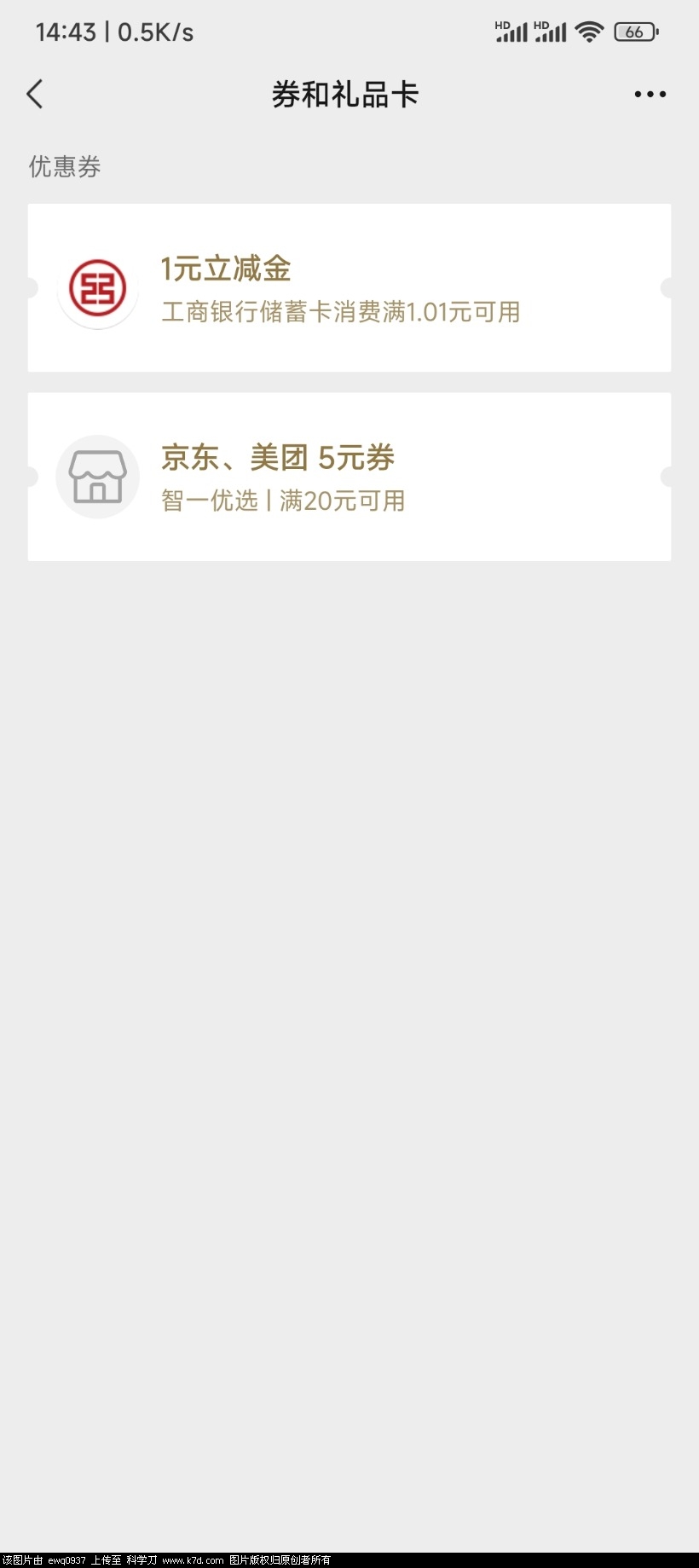
Task: Click the 优惠券 section label
Action: point(64,167)
